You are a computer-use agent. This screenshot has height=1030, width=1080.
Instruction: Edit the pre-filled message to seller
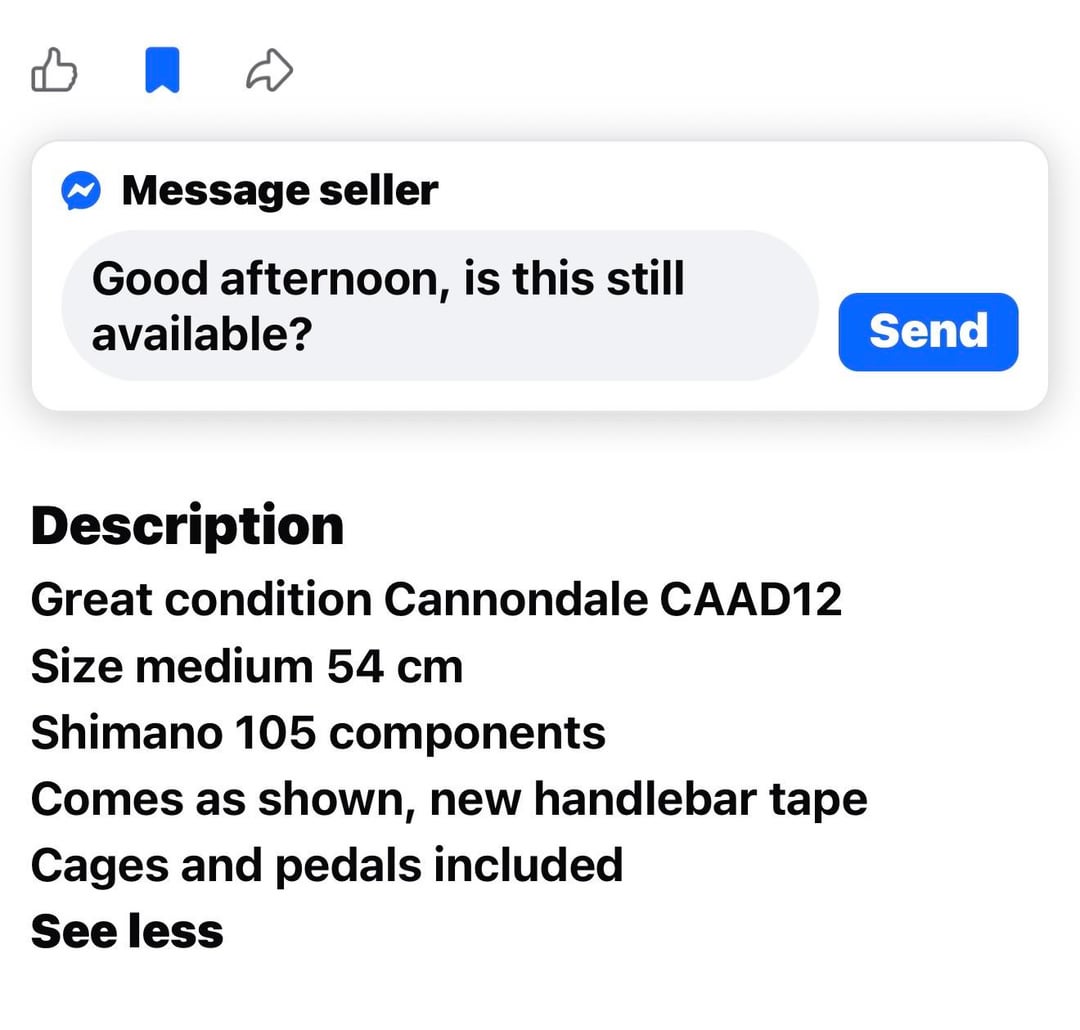click(x=440, y=306)
